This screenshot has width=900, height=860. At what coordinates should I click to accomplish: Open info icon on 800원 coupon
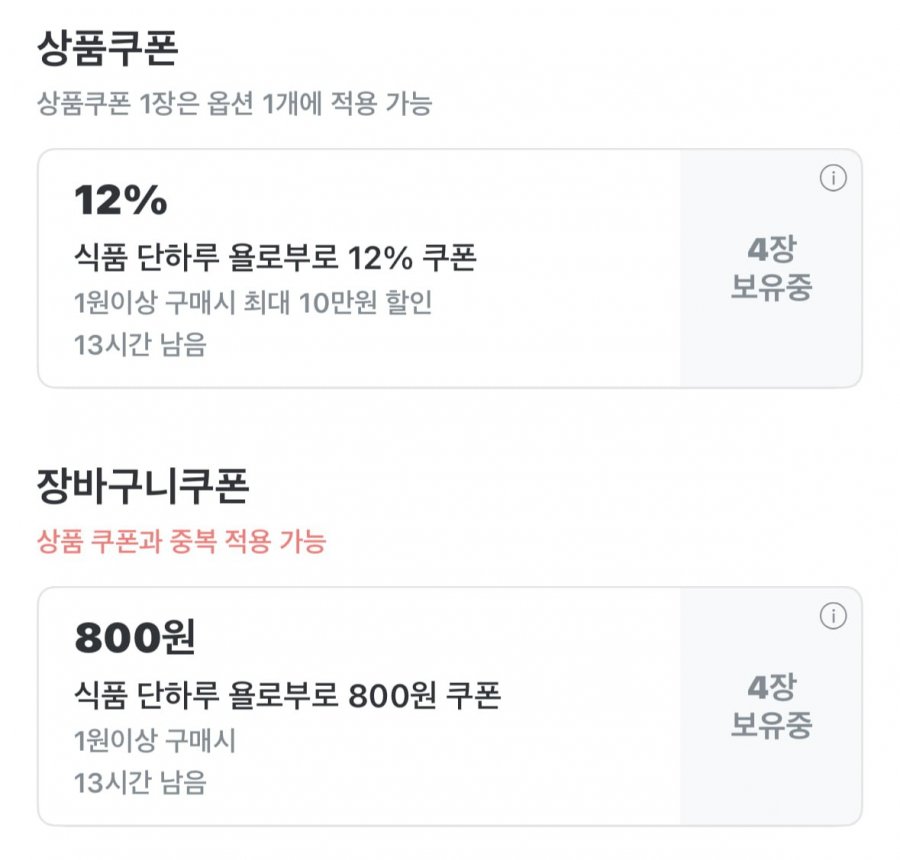pyautogui.click(x=832, y=616)
